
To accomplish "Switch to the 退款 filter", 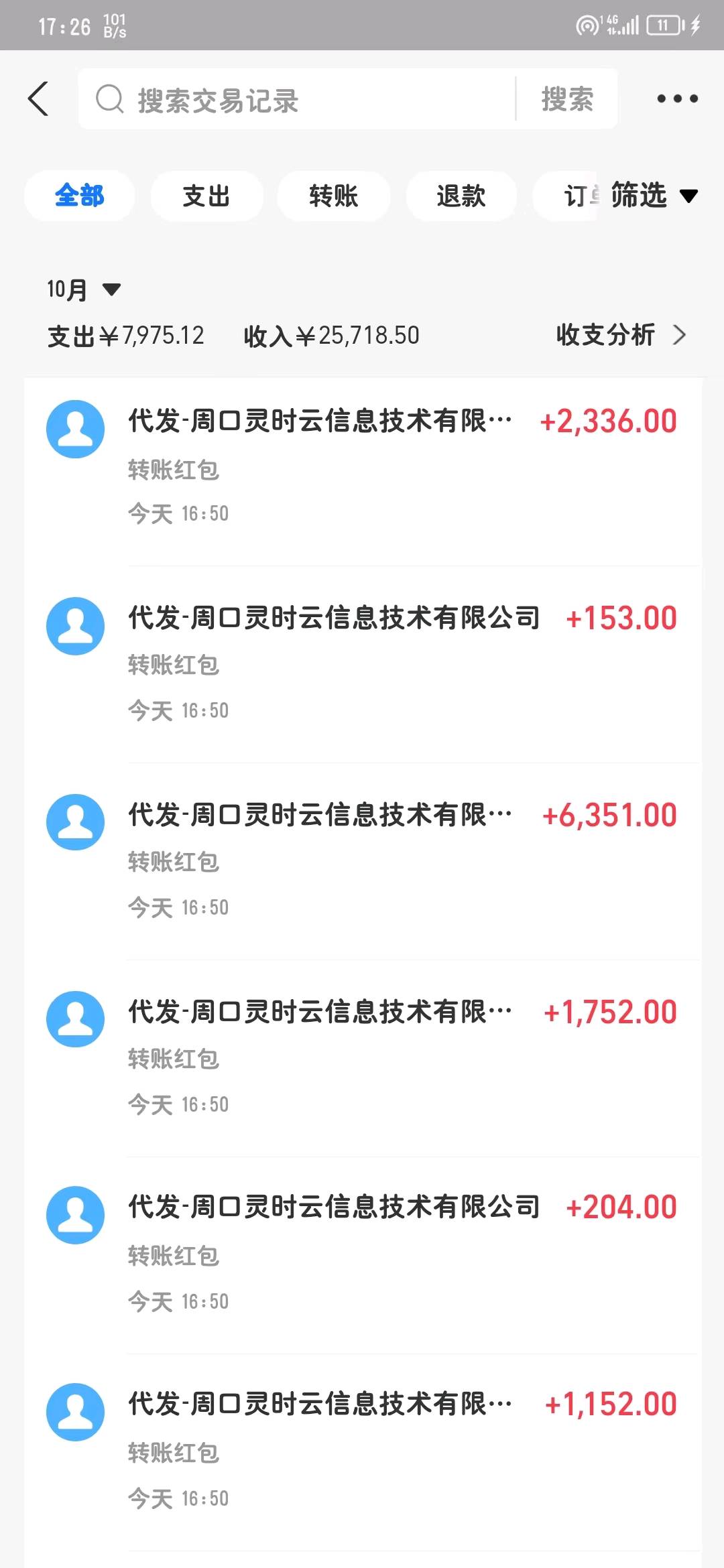I will 461,196.
